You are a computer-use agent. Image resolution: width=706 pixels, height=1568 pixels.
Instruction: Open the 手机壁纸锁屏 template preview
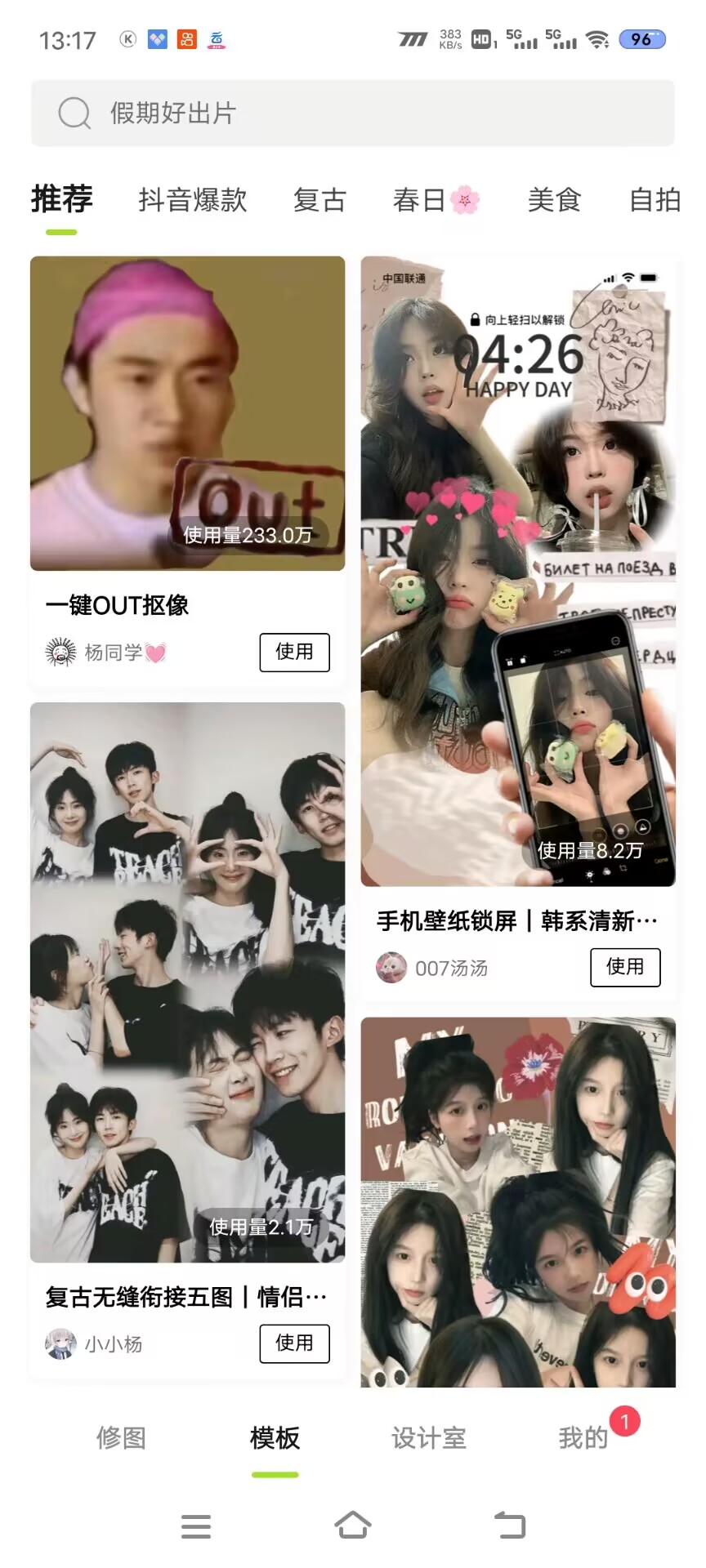point(518,572)
